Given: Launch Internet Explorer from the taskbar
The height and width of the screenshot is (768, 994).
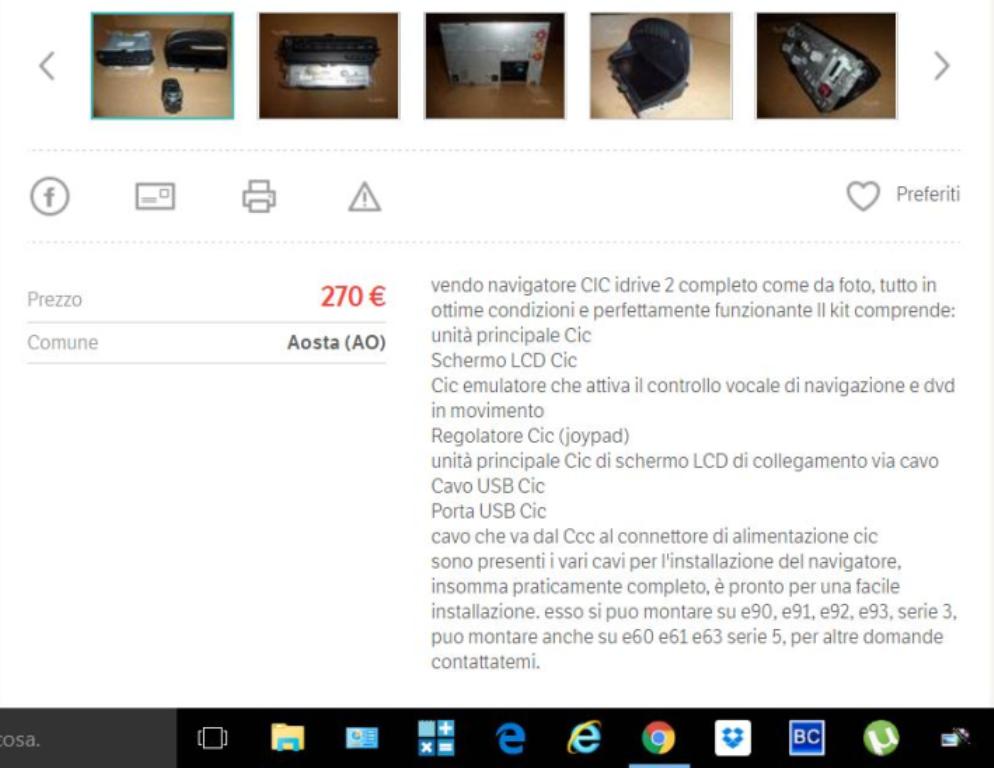Looking at the screenshot, I should 583,739.
